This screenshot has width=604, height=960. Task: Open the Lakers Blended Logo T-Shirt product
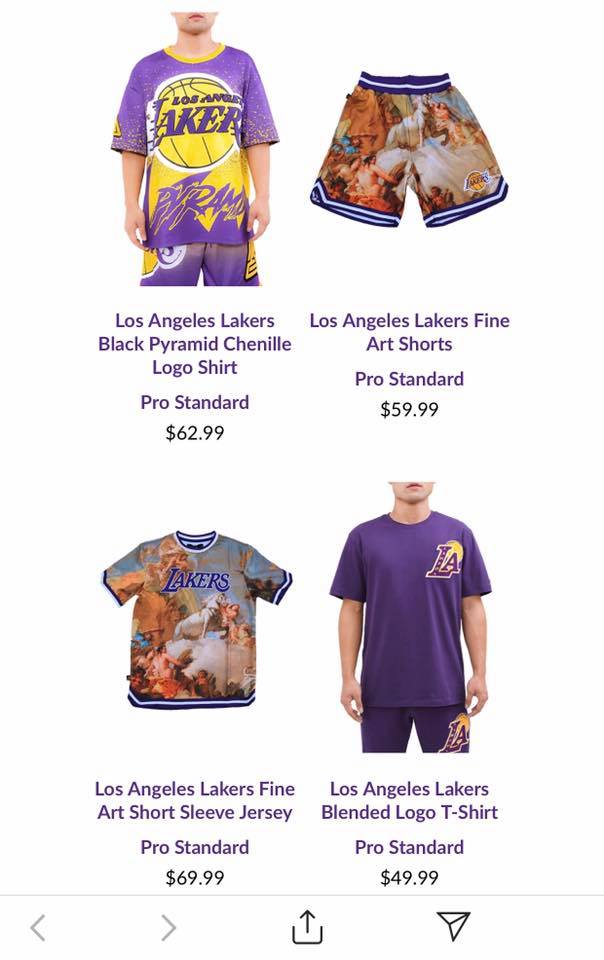click(x=409, y=617)
